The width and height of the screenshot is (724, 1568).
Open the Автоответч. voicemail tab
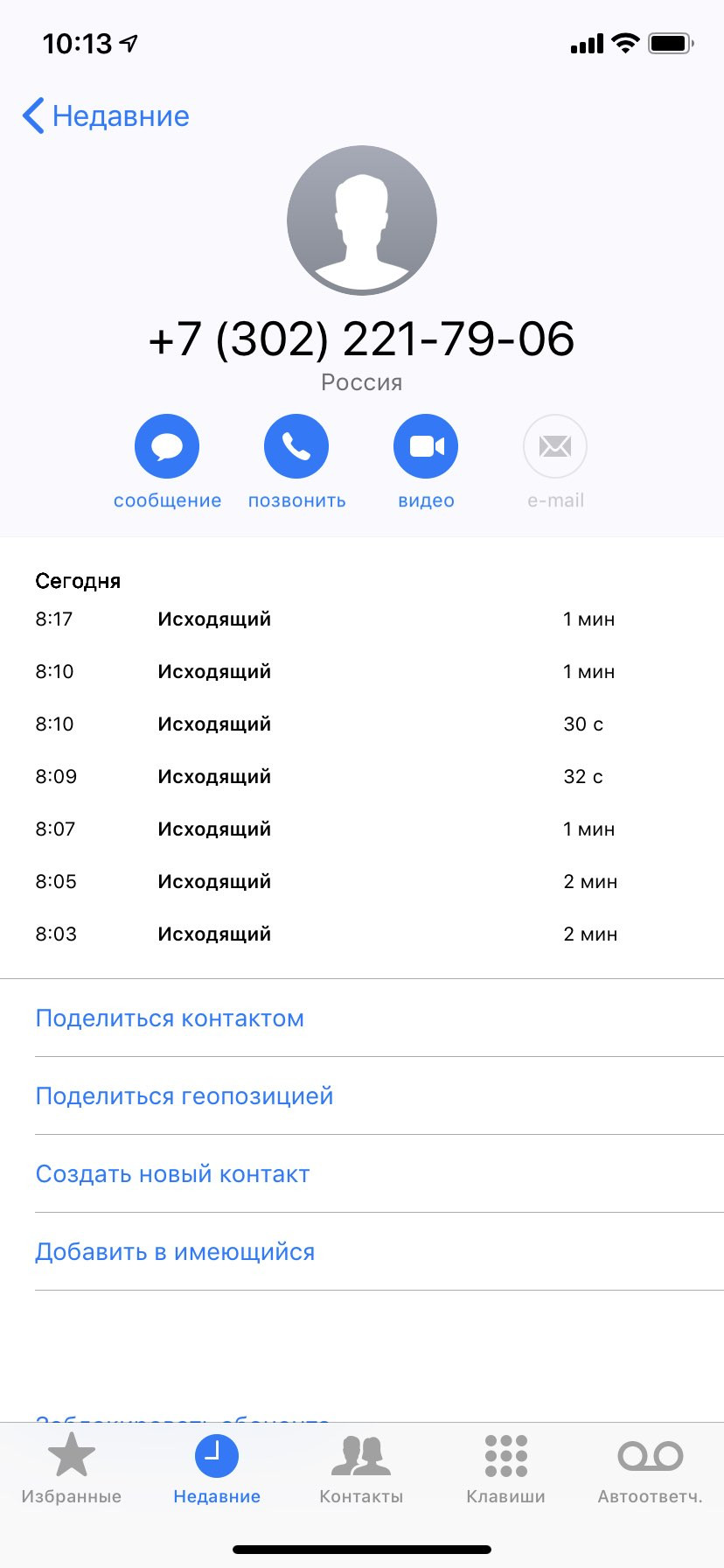coord(650,1469)
